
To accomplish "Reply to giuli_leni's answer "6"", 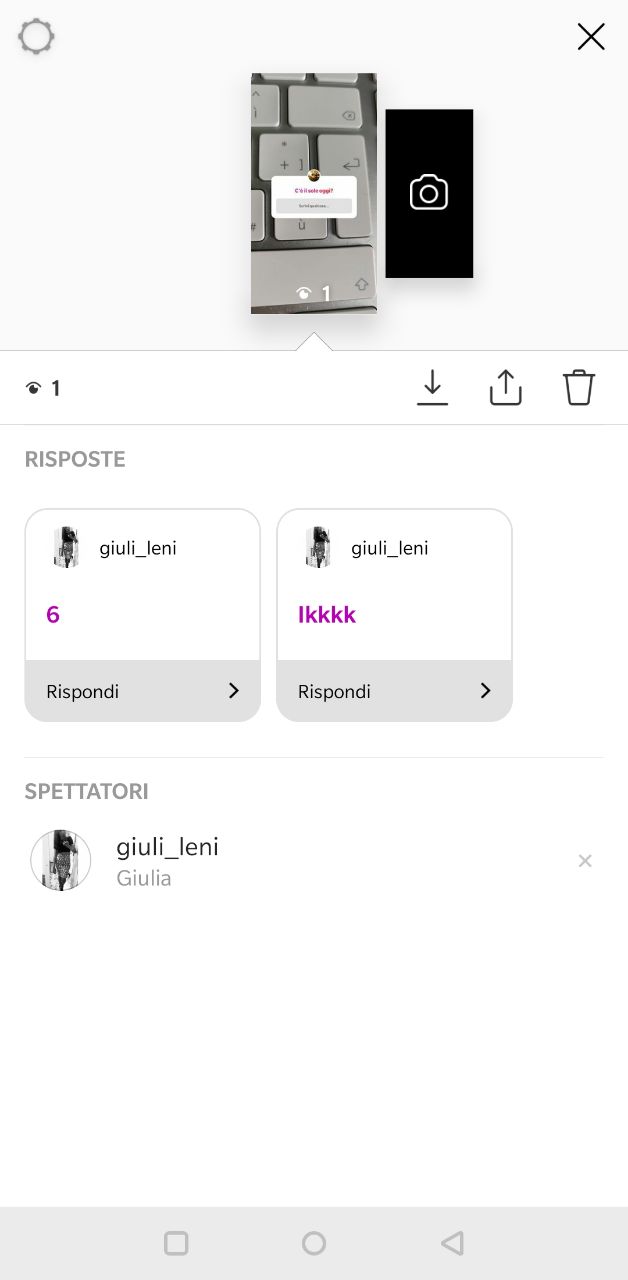I will click(142, 691).
